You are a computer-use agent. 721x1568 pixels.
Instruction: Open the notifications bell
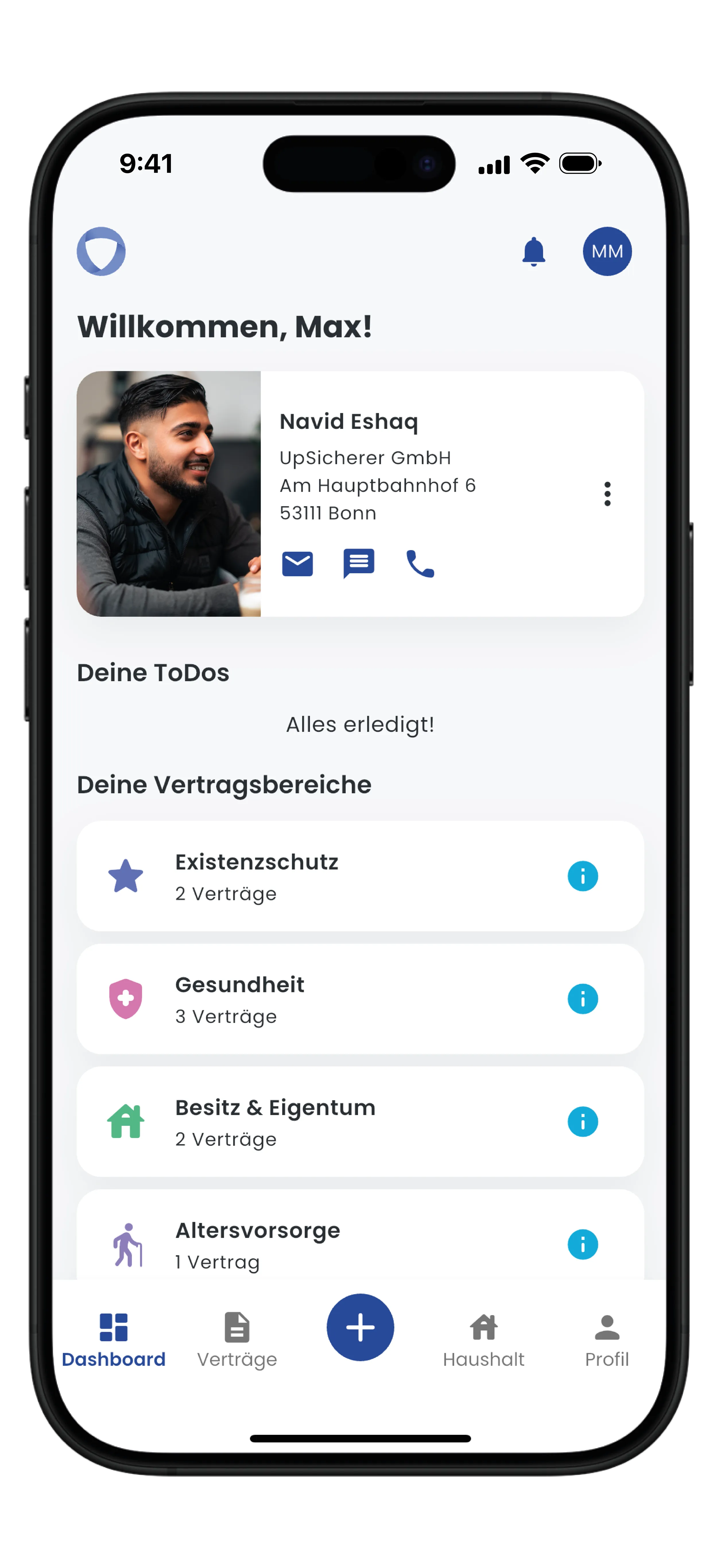point(534,251)
